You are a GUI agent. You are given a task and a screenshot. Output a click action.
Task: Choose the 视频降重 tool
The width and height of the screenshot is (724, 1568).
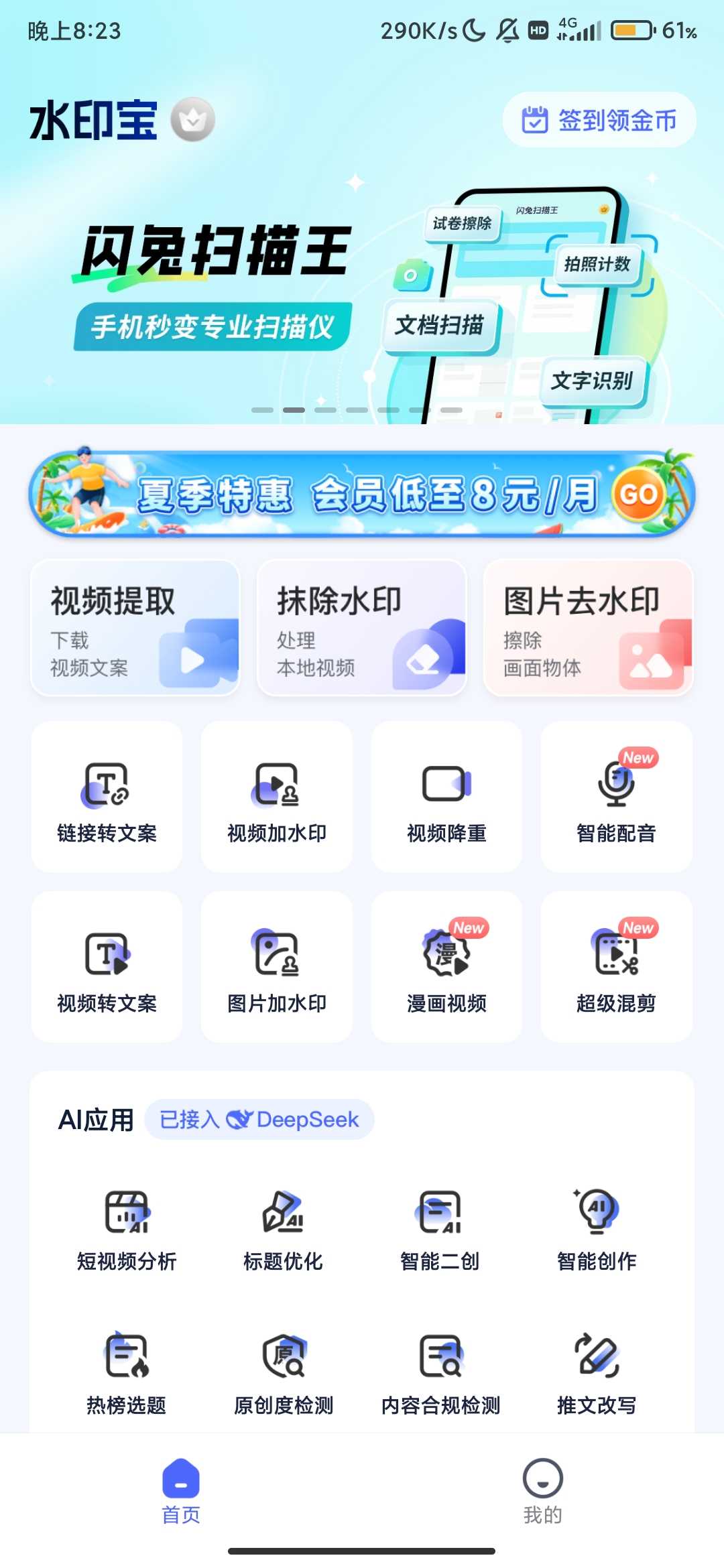(x=446, y=797)
